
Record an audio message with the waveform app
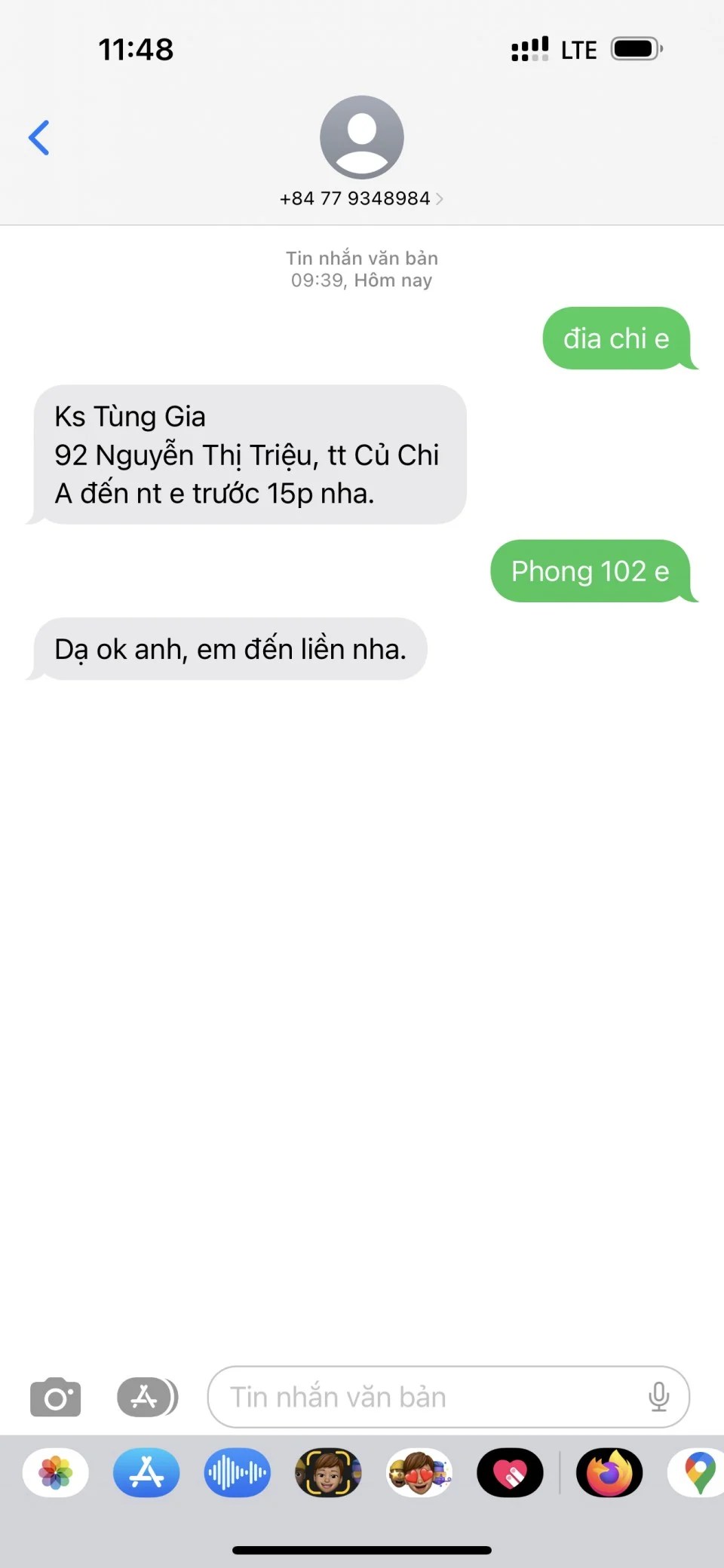(237, 1472)
